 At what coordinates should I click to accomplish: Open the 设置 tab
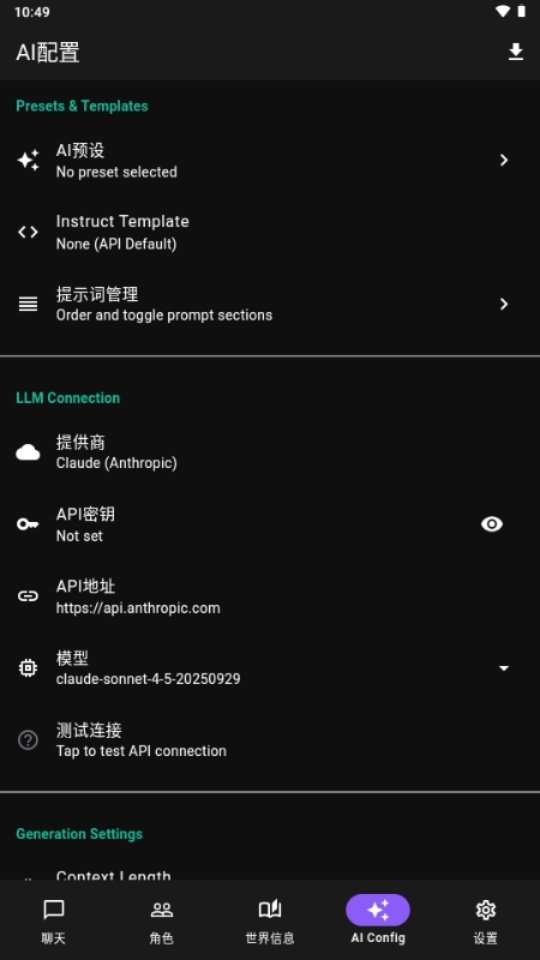[x=486, y=921]
